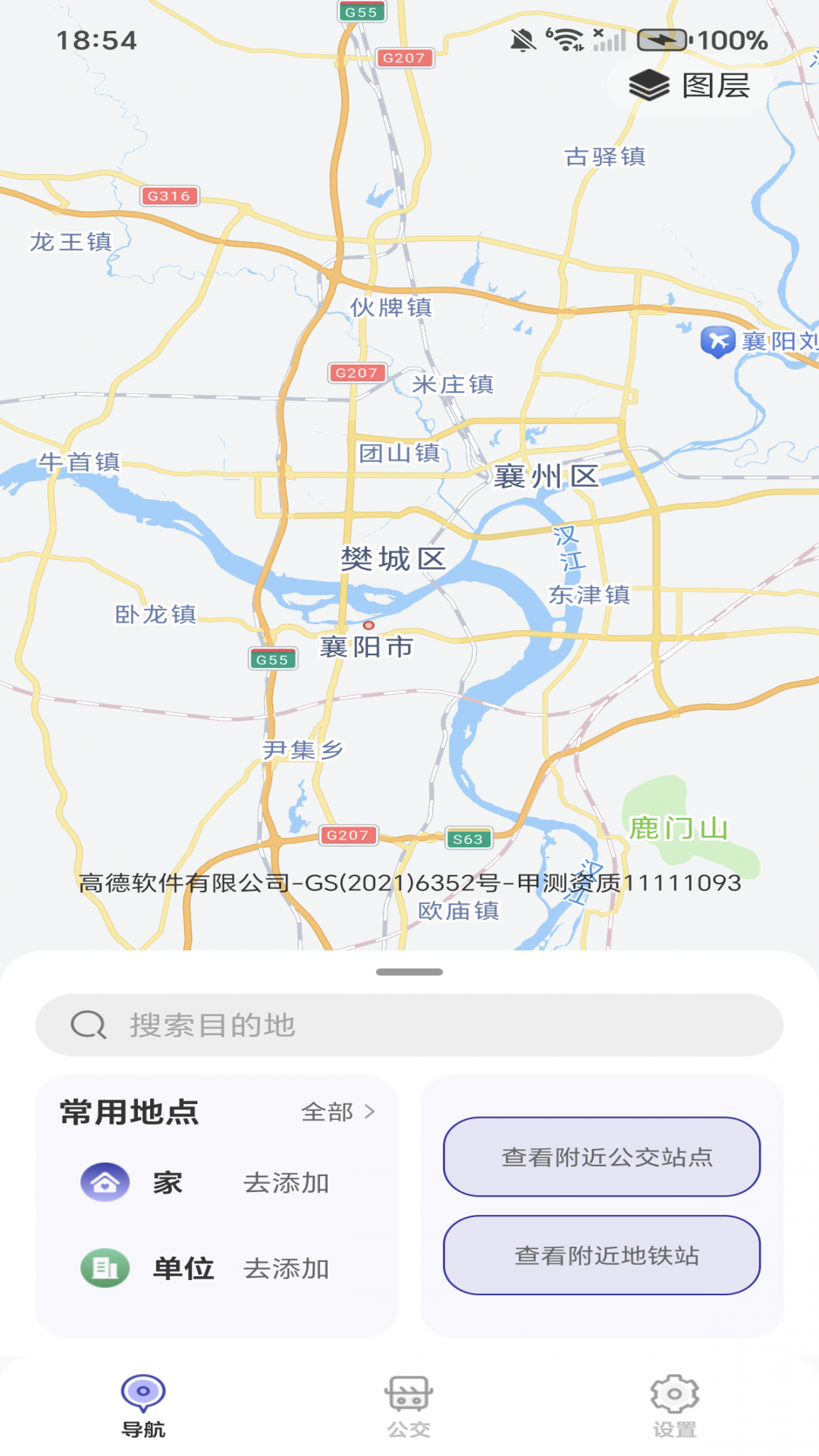Viewport: 819px width, 1456px height.
Task: Tap the 襄阳刘集 airport marker on map
Action: click(x=718, y=341)
